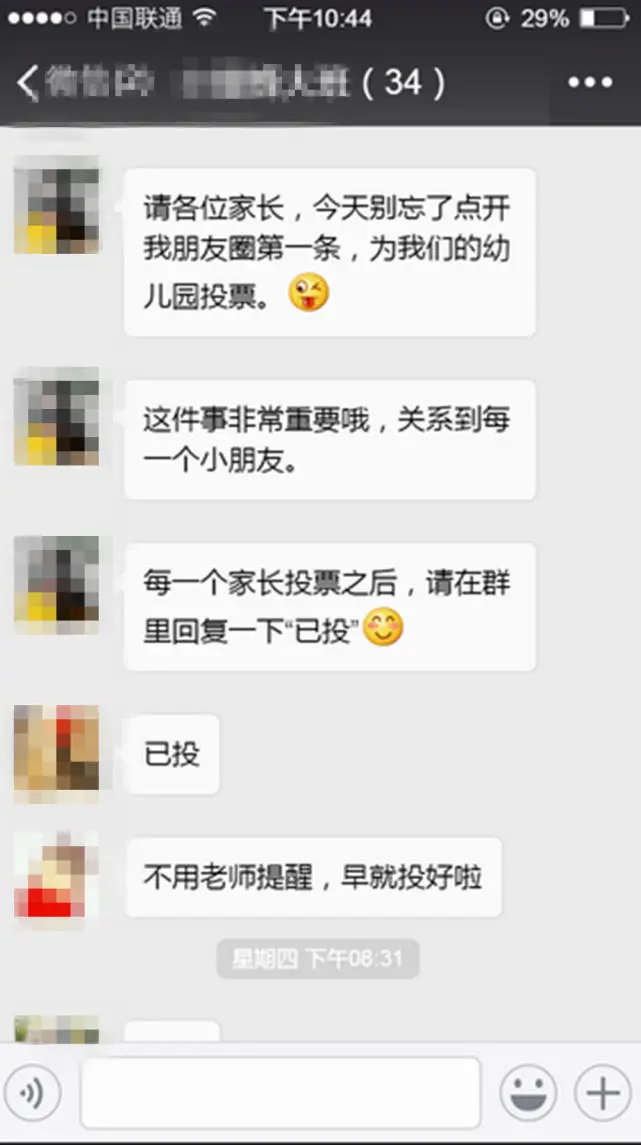Select avatar next to "每一个家长投票之后" message
The image size is (641, 1145).
57,585
